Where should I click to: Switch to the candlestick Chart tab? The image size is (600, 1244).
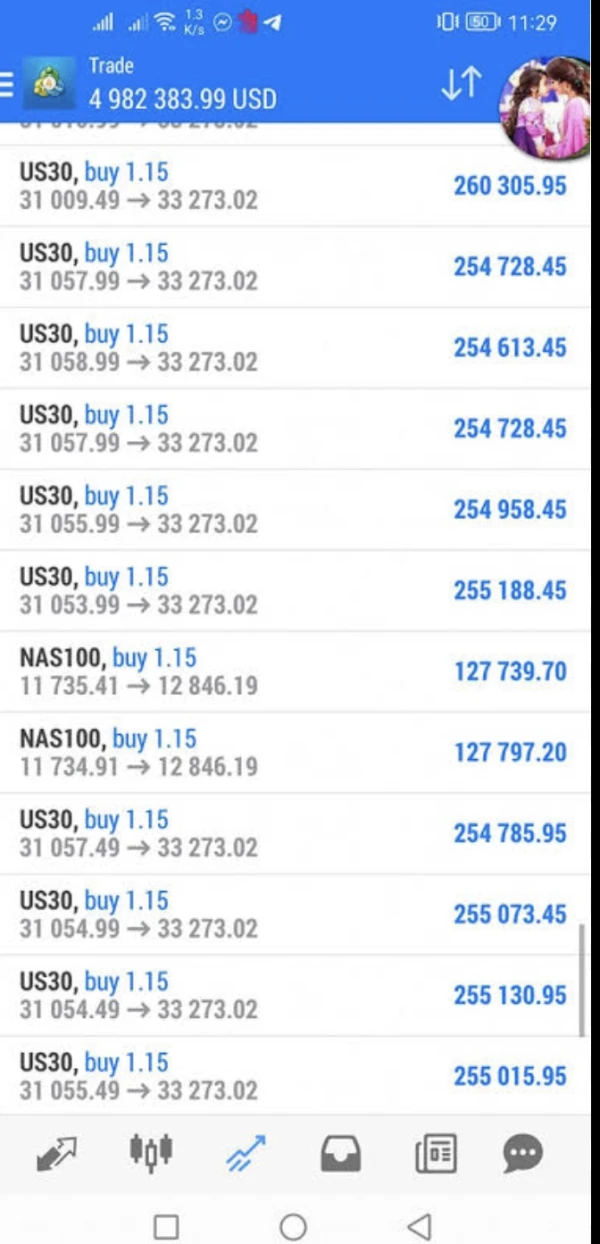[x=151, y=1153]
